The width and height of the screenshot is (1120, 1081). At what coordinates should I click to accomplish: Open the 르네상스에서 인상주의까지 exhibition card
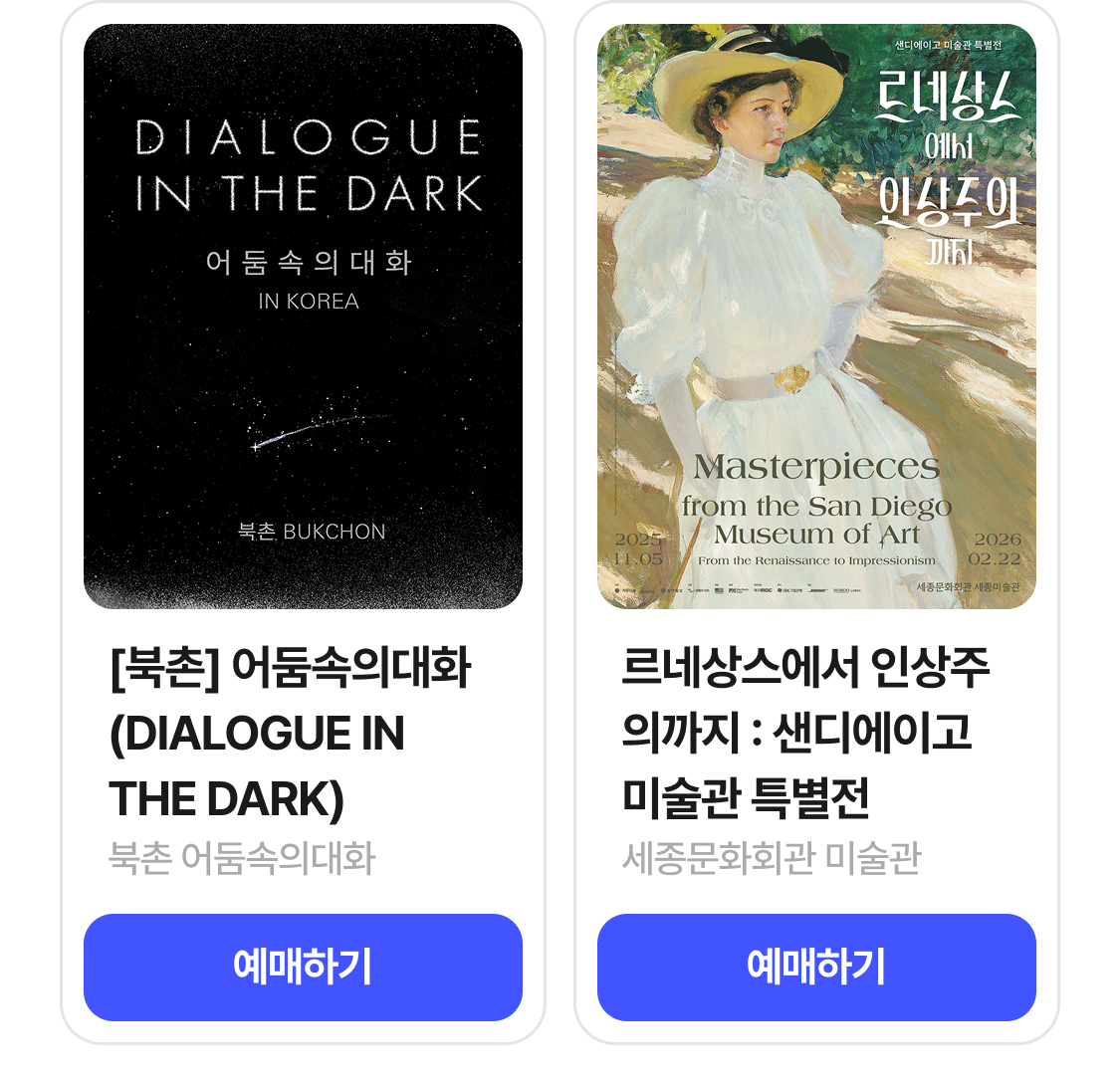coord(816,317)
